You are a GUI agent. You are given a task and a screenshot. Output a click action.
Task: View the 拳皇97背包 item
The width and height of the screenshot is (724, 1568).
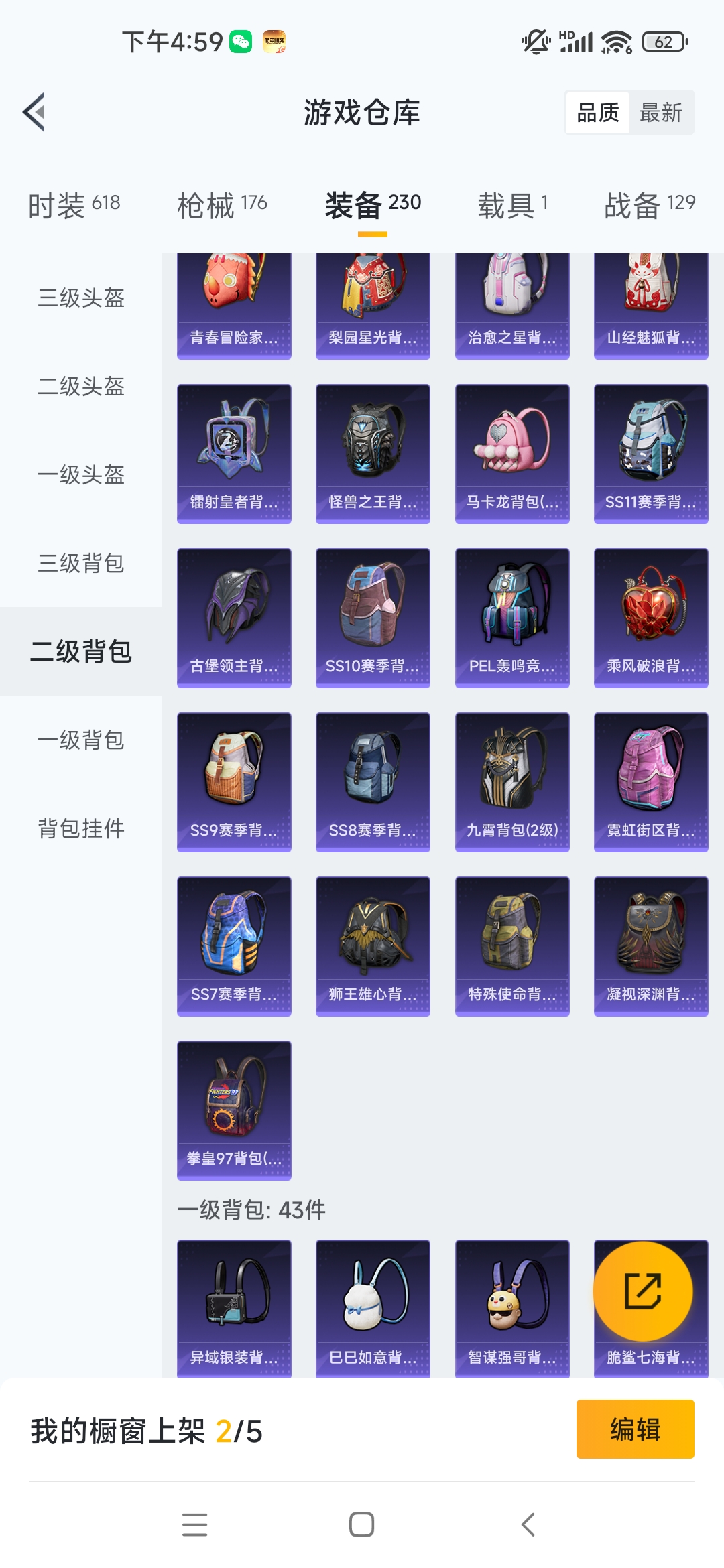coord(234,1110)
